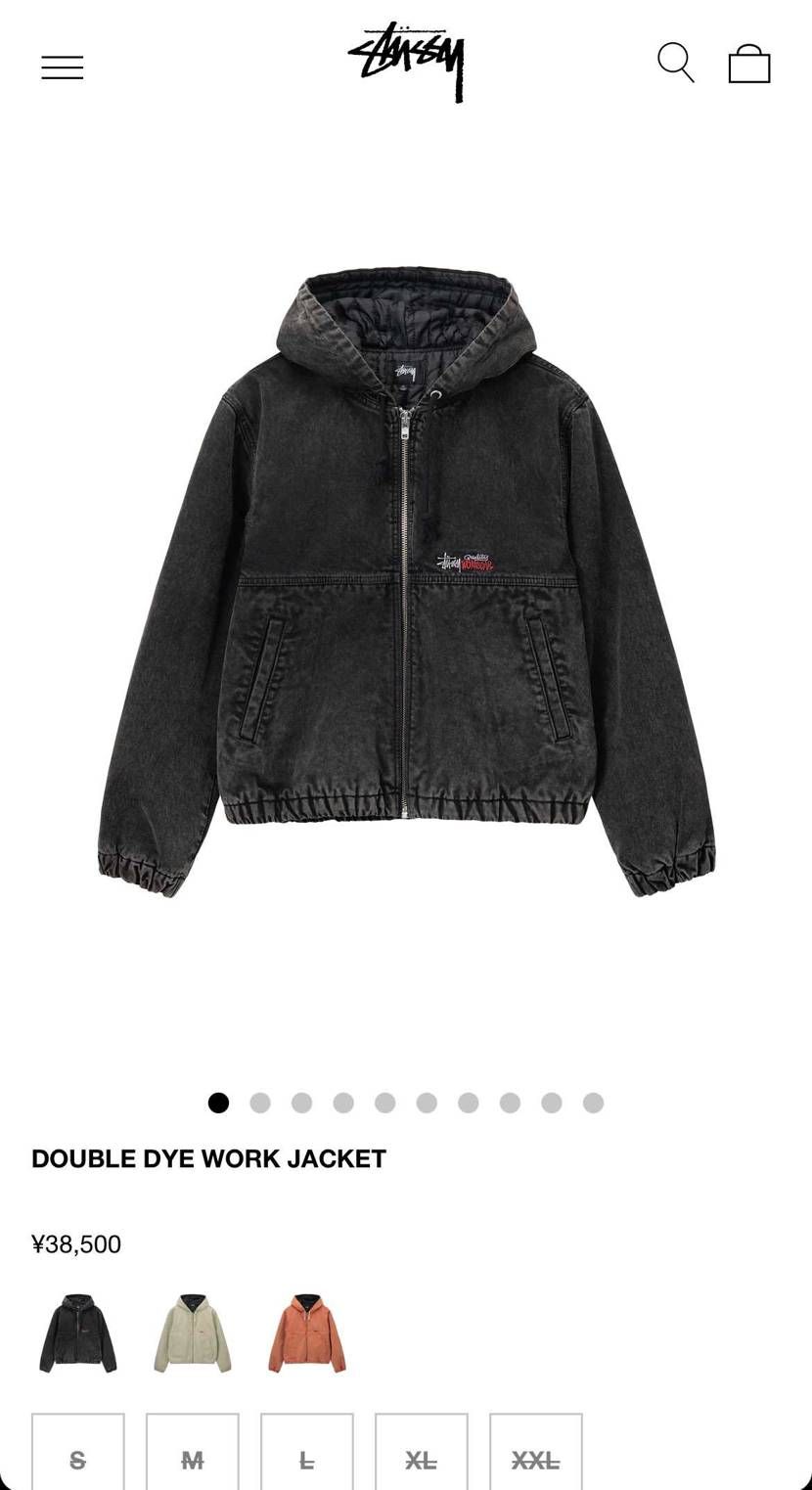Choose size S
The image size is (812, 1490).
(x=78, y=1460)
